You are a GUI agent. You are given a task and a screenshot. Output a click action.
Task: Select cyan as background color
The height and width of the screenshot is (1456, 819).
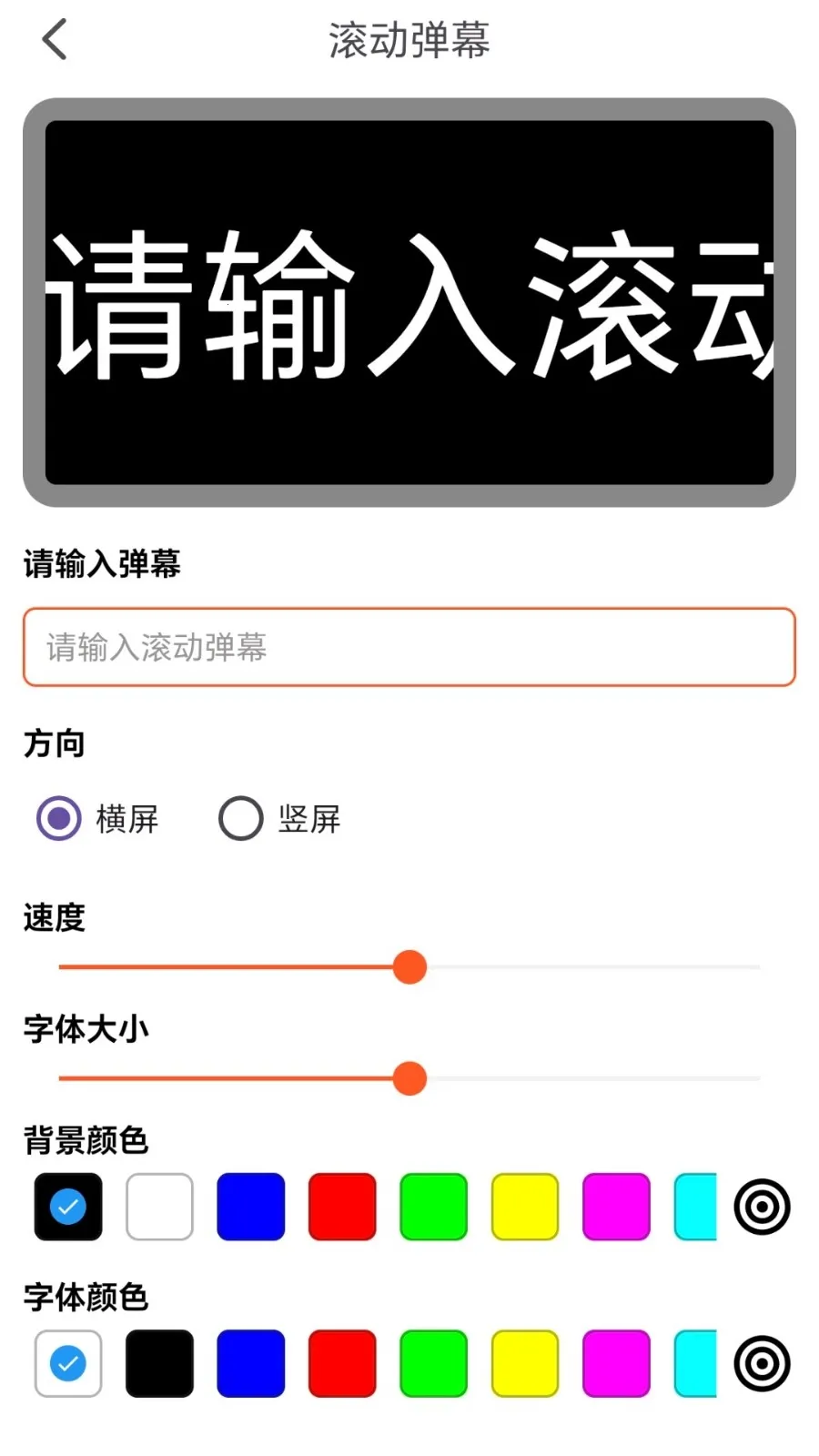(694, 1208)
